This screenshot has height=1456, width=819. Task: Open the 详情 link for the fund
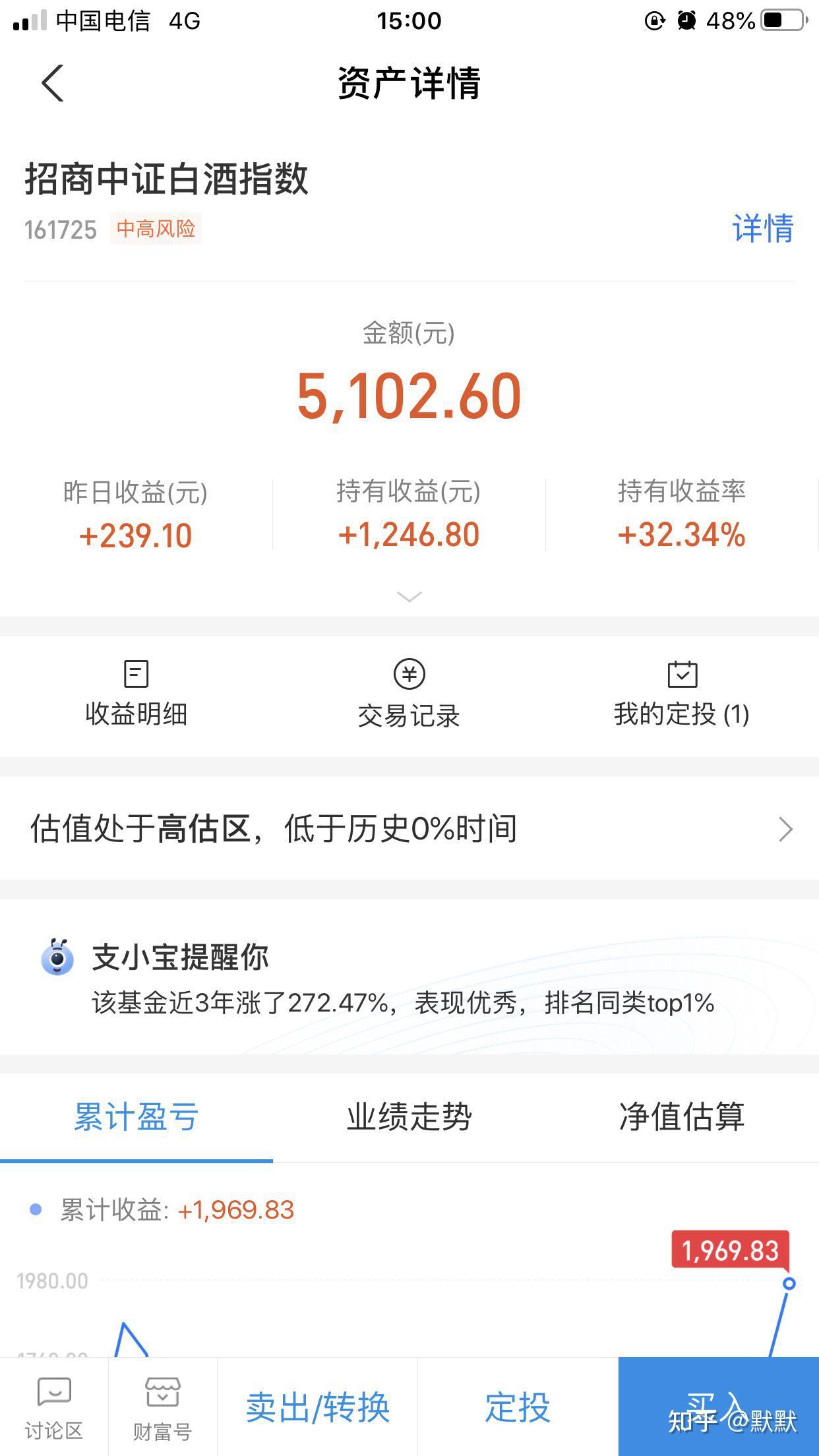762,229
